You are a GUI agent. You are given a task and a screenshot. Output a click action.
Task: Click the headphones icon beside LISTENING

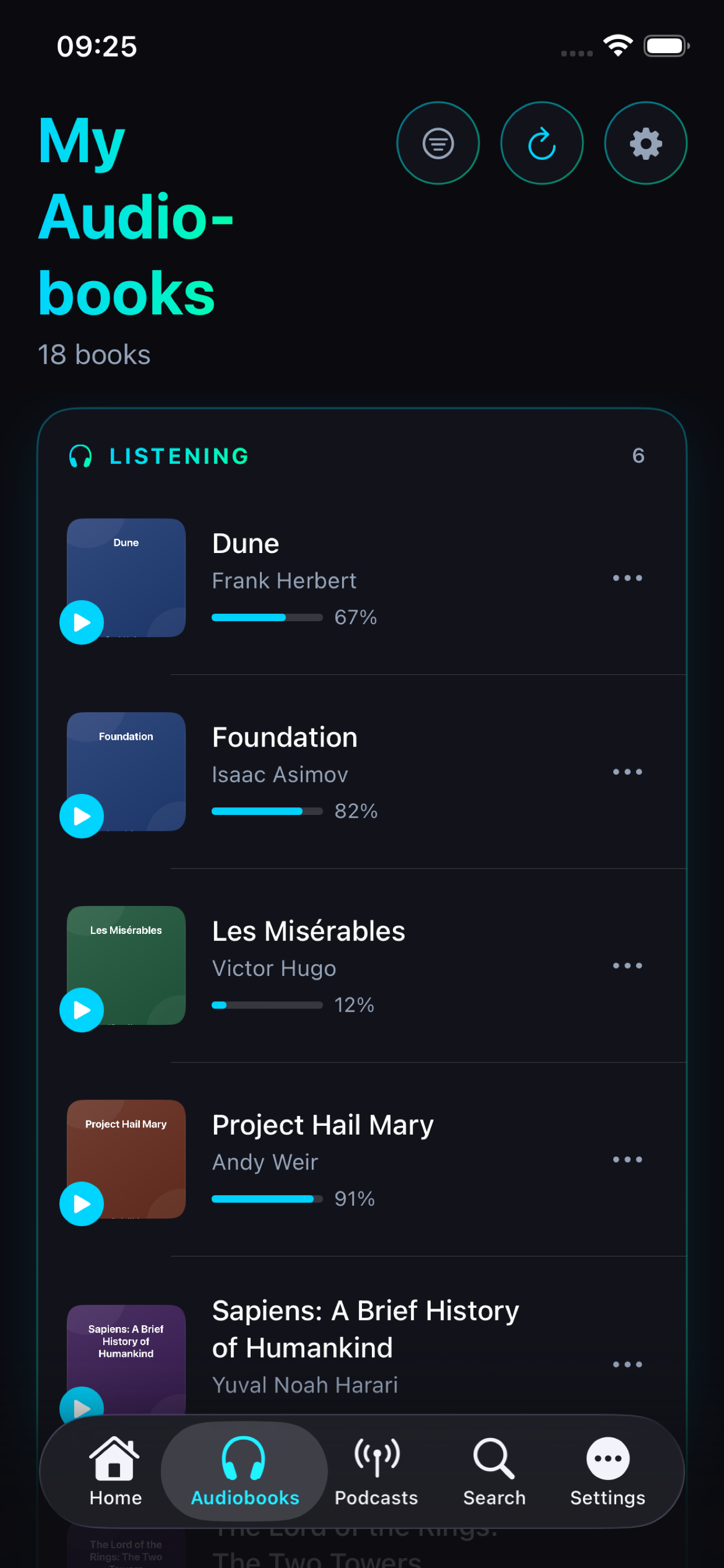point(81,456)
